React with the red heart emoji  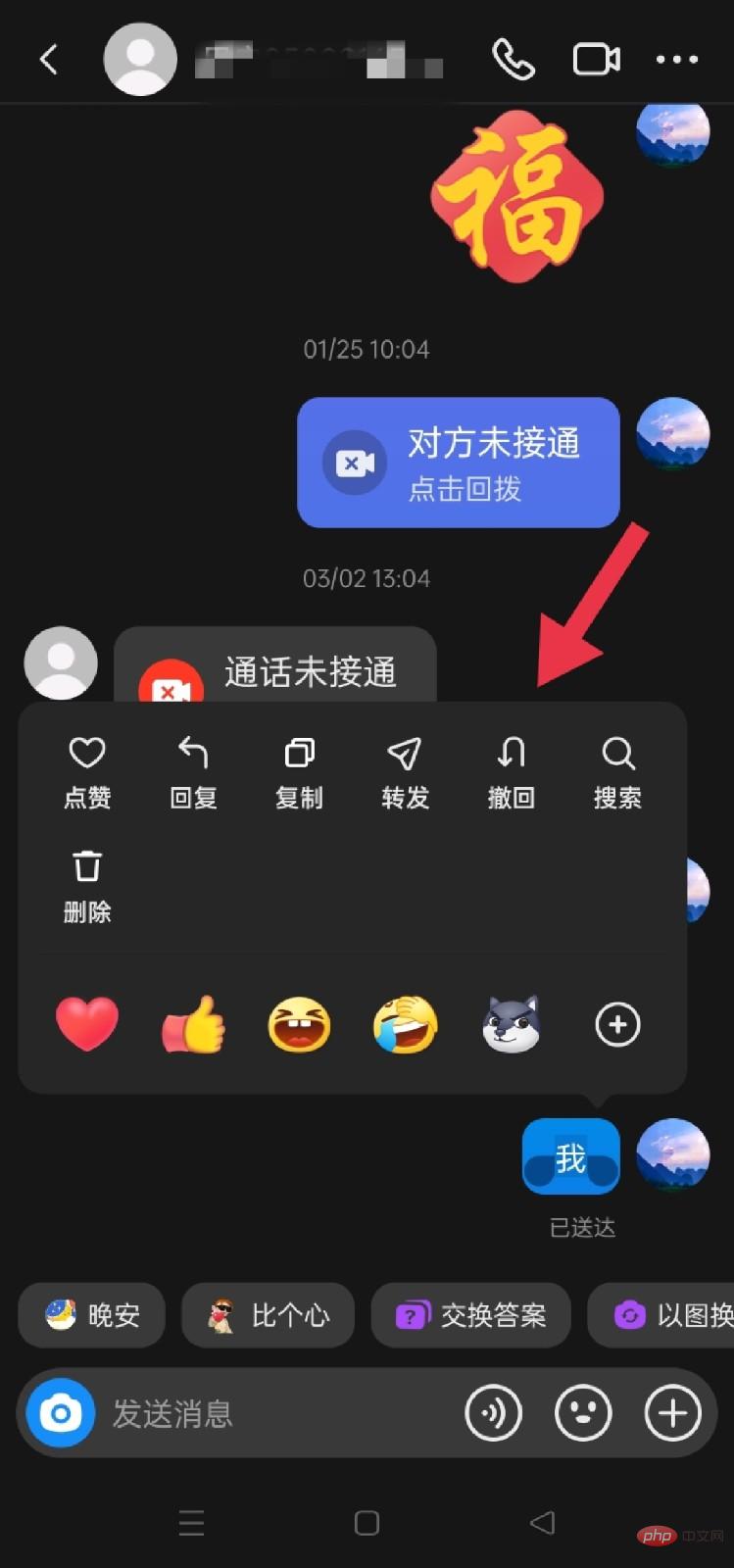87,1024
